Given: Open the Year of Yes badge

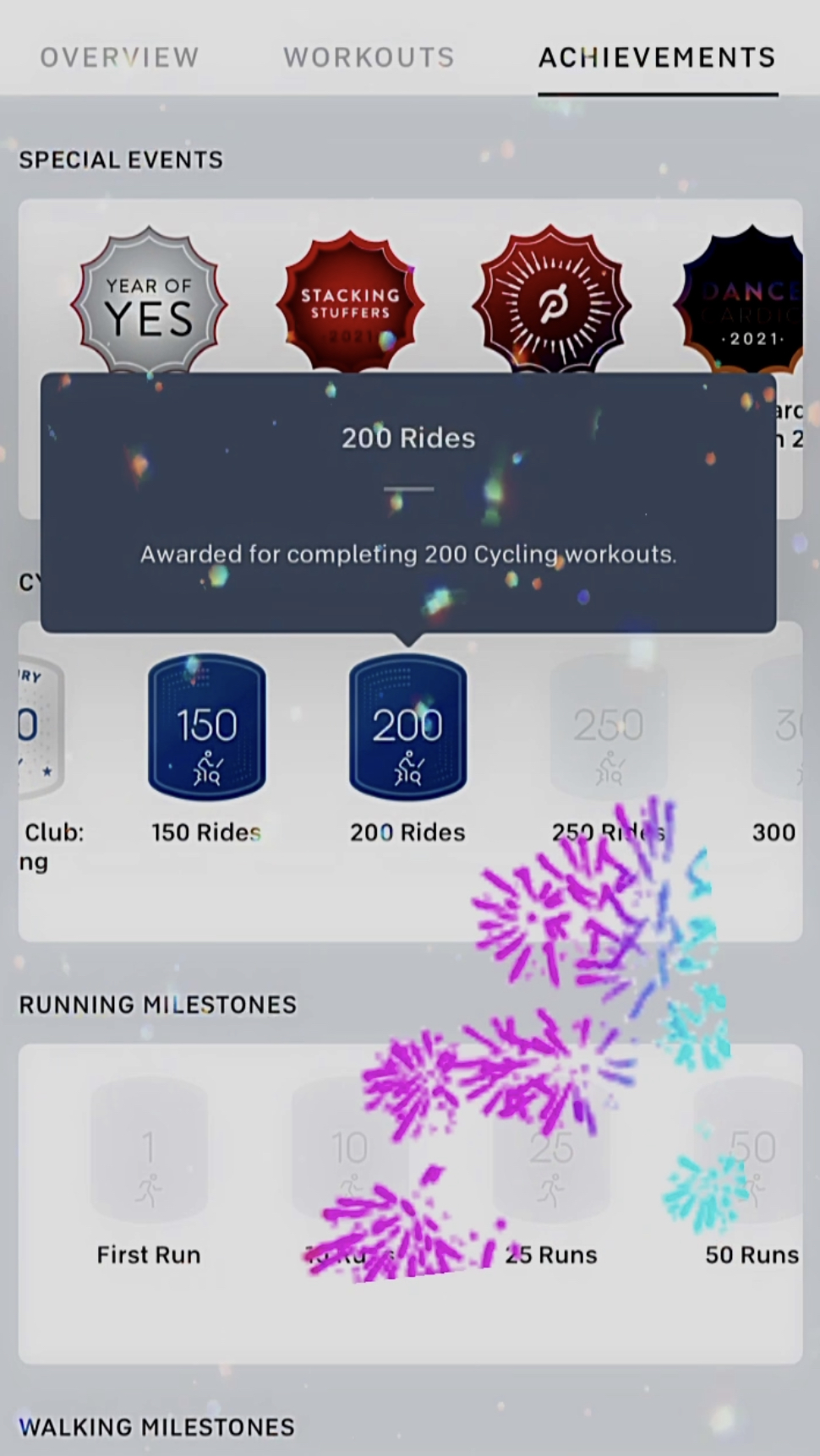Looking at the screenshot, I should [149, 302].
